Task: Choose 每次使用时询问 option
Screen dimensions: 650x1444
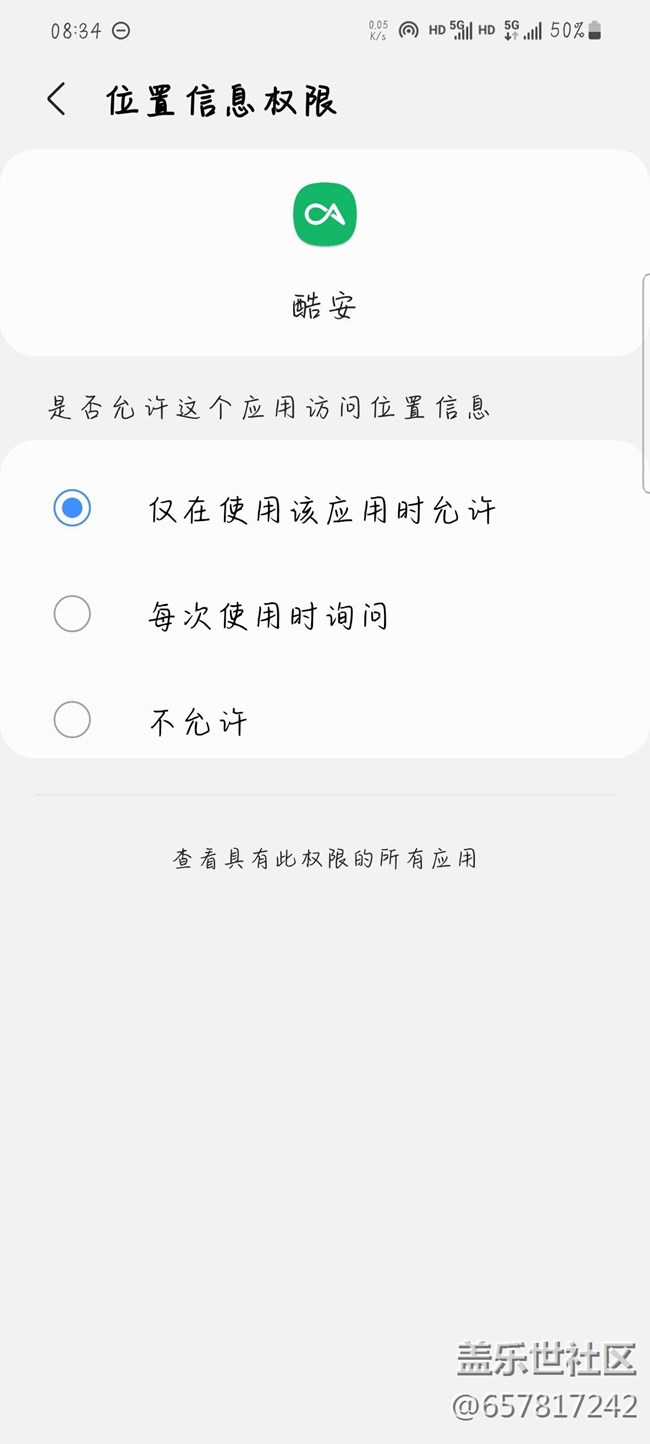Action: (x=325, y=616)
